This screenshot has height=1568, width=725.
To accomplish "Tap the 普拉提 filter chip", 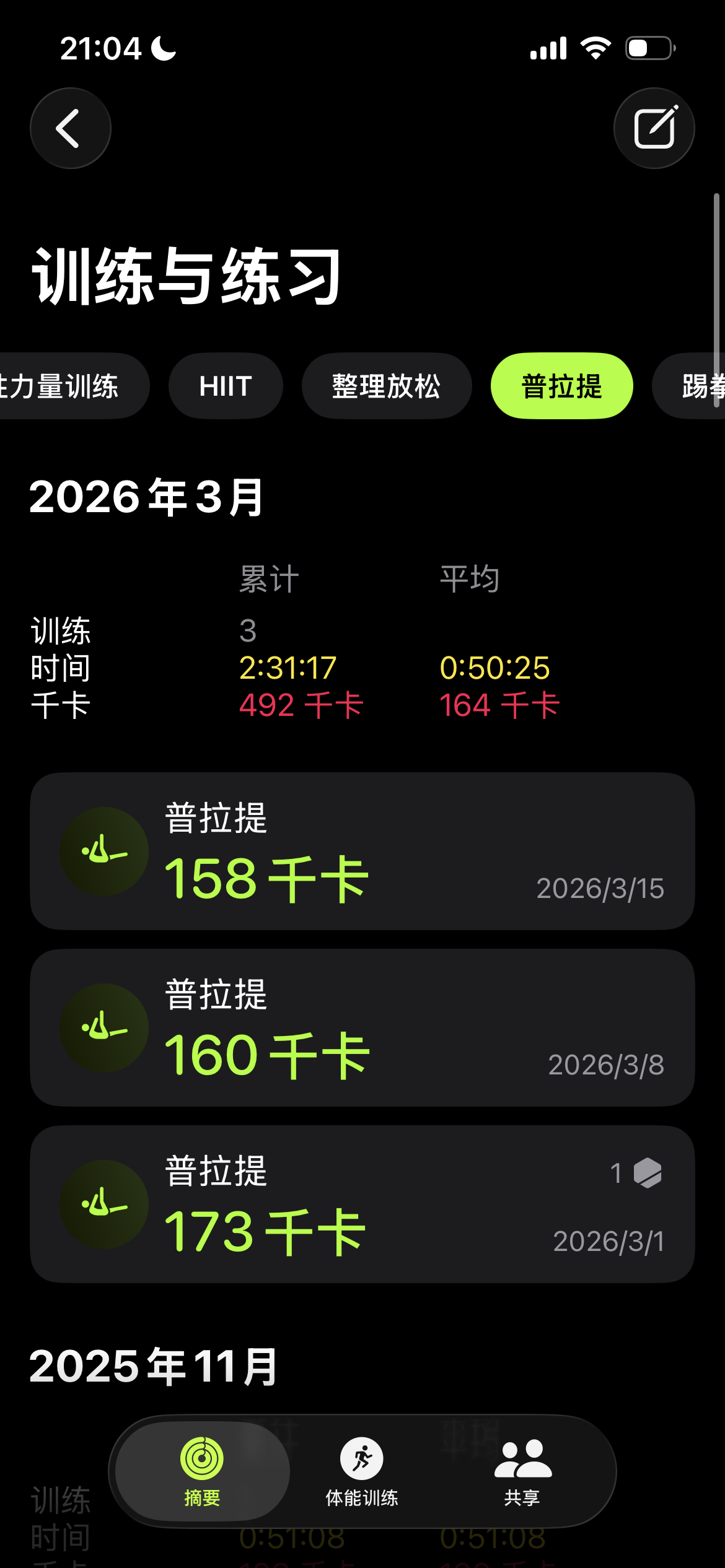I will click(561, 386).
